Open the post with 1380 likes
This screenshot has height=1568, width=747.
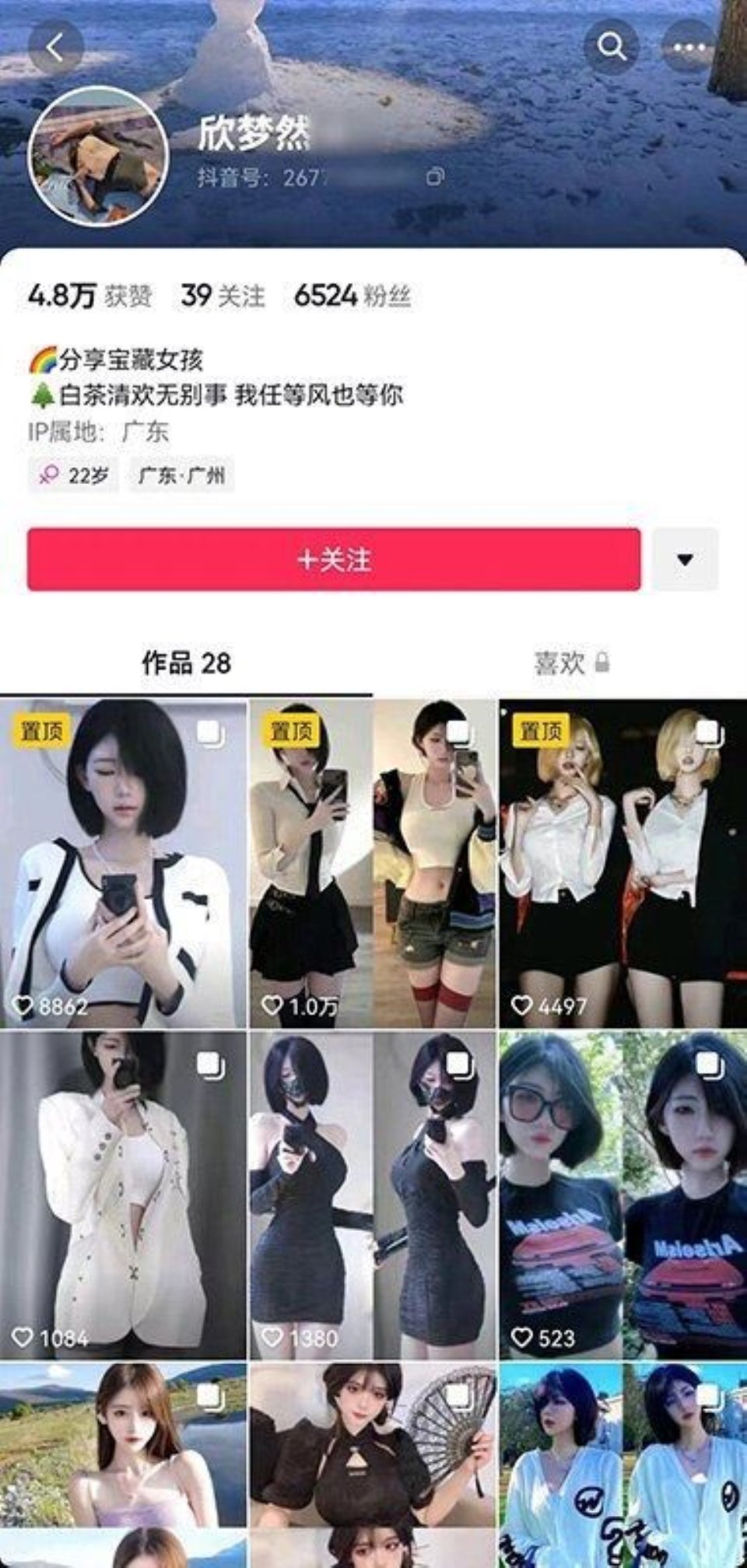point(373,1196)
